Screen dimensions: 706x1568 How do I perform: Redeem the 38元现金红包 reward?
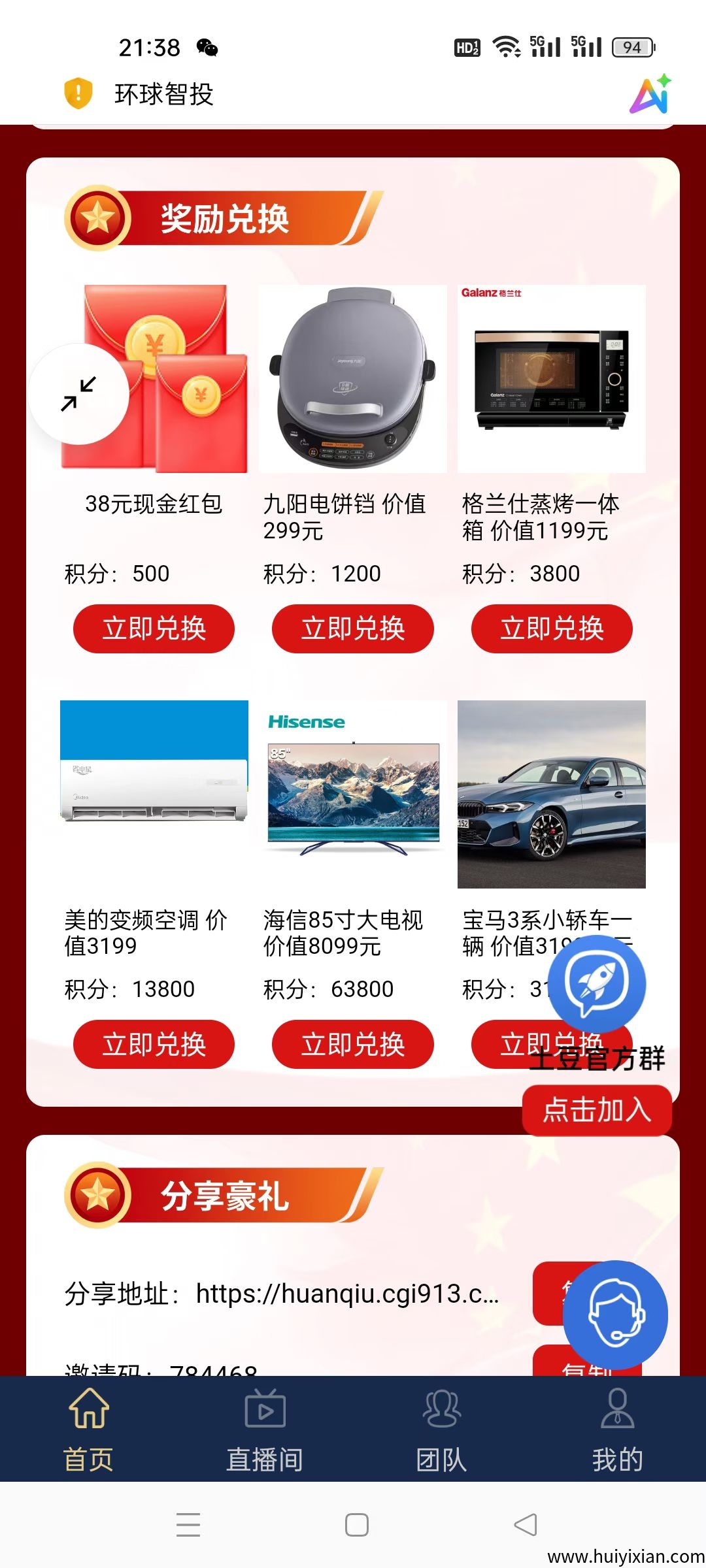154,628
